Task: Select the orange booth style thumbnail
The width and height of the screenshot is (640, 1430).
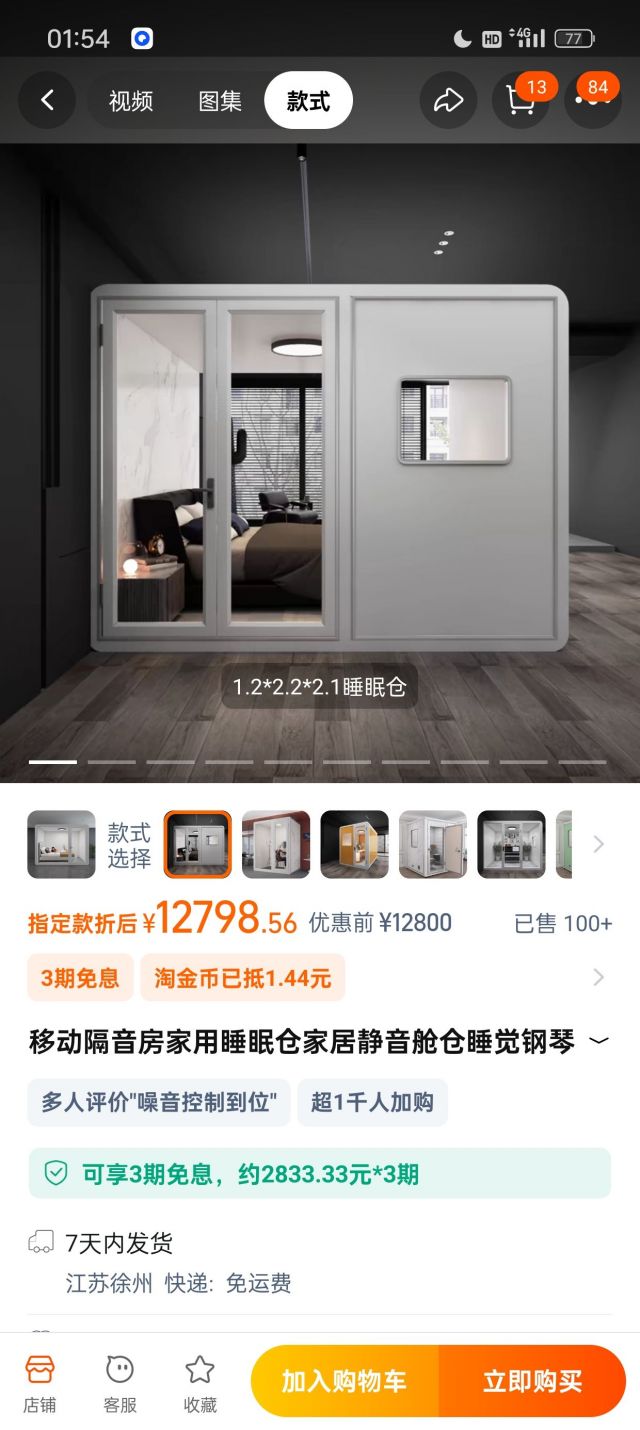Action: [354, 845]
